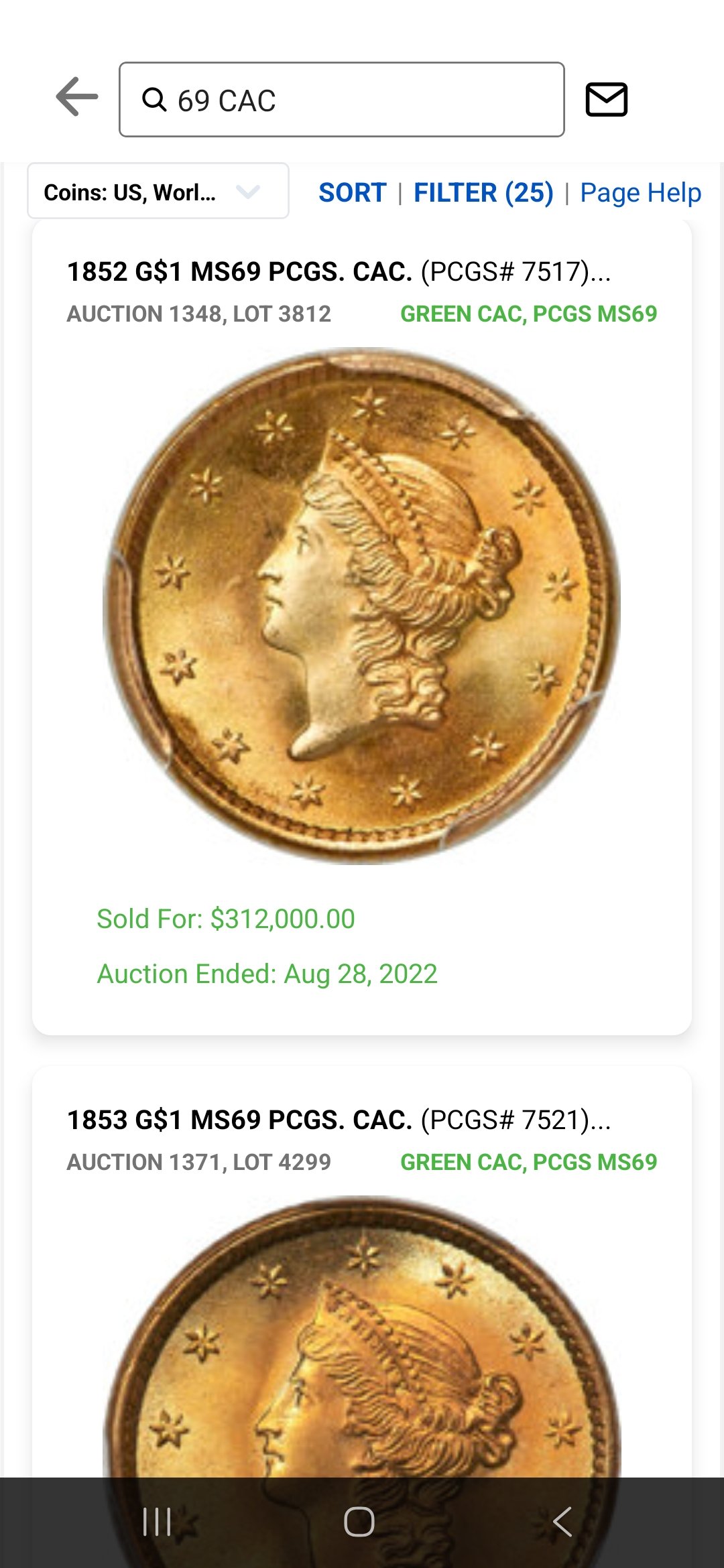
Task: Open the envelope mail icon
Action: click(x=606, y=100)
